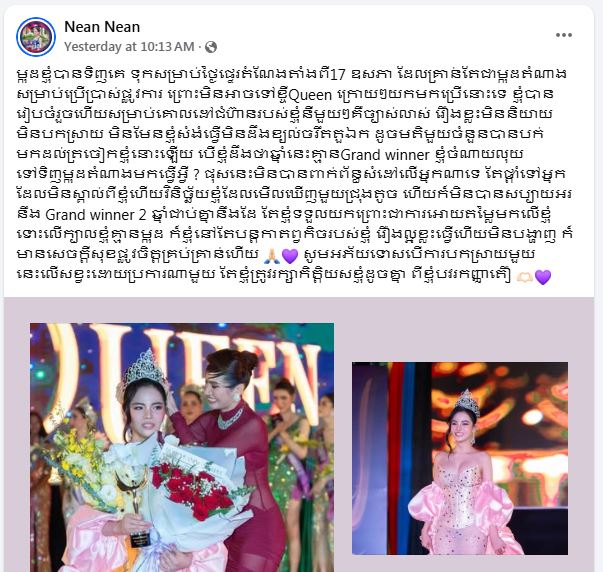The image size is (603, 572).
Task: Open Nean Nean's profile picture
Action: 35,36
